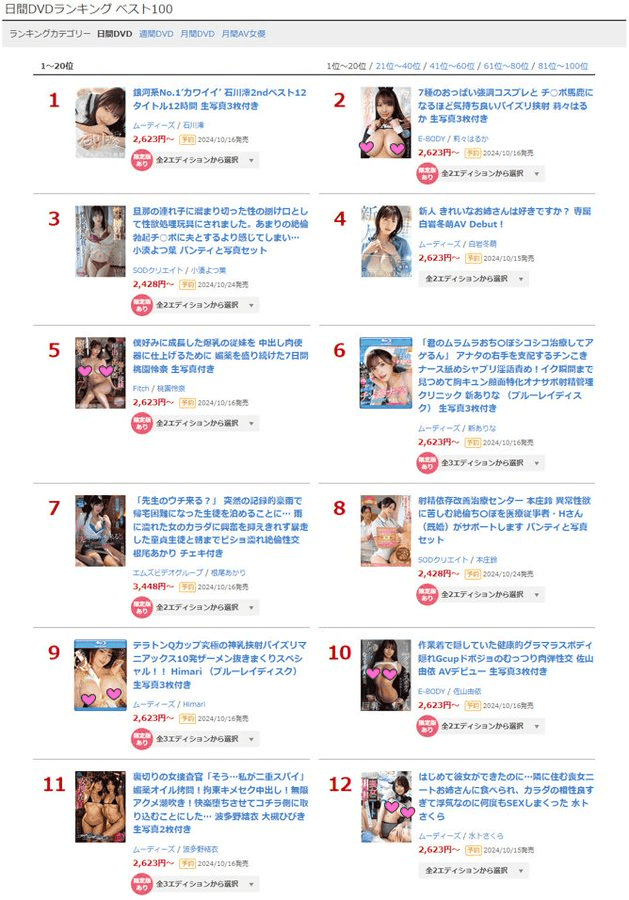The image size is (629, 900).
Task: Jump to ranks 61位〜80位
Action: tap(506, 66)
